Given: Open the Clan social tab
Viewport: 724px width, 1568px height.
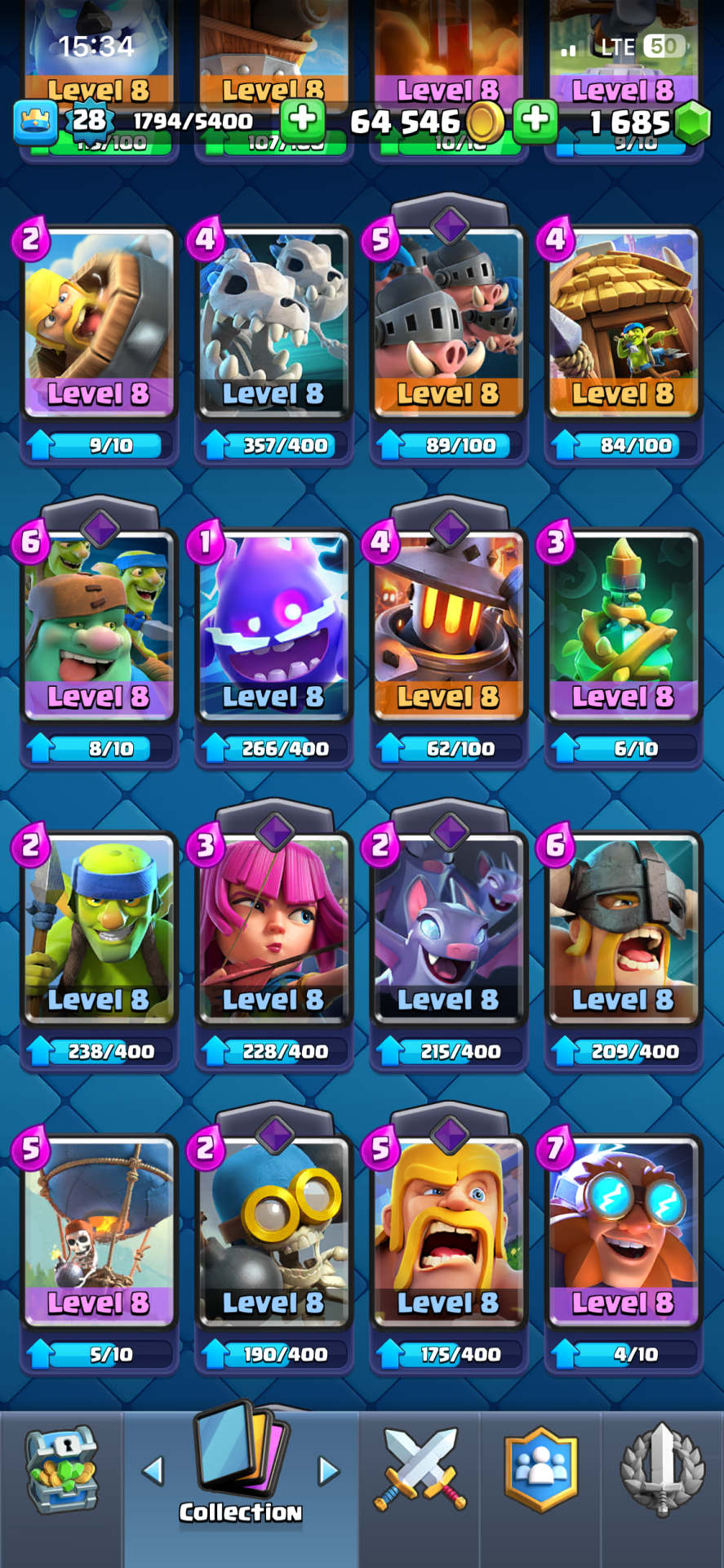Looking at the screenshot, I should (x=540, y=1470).
